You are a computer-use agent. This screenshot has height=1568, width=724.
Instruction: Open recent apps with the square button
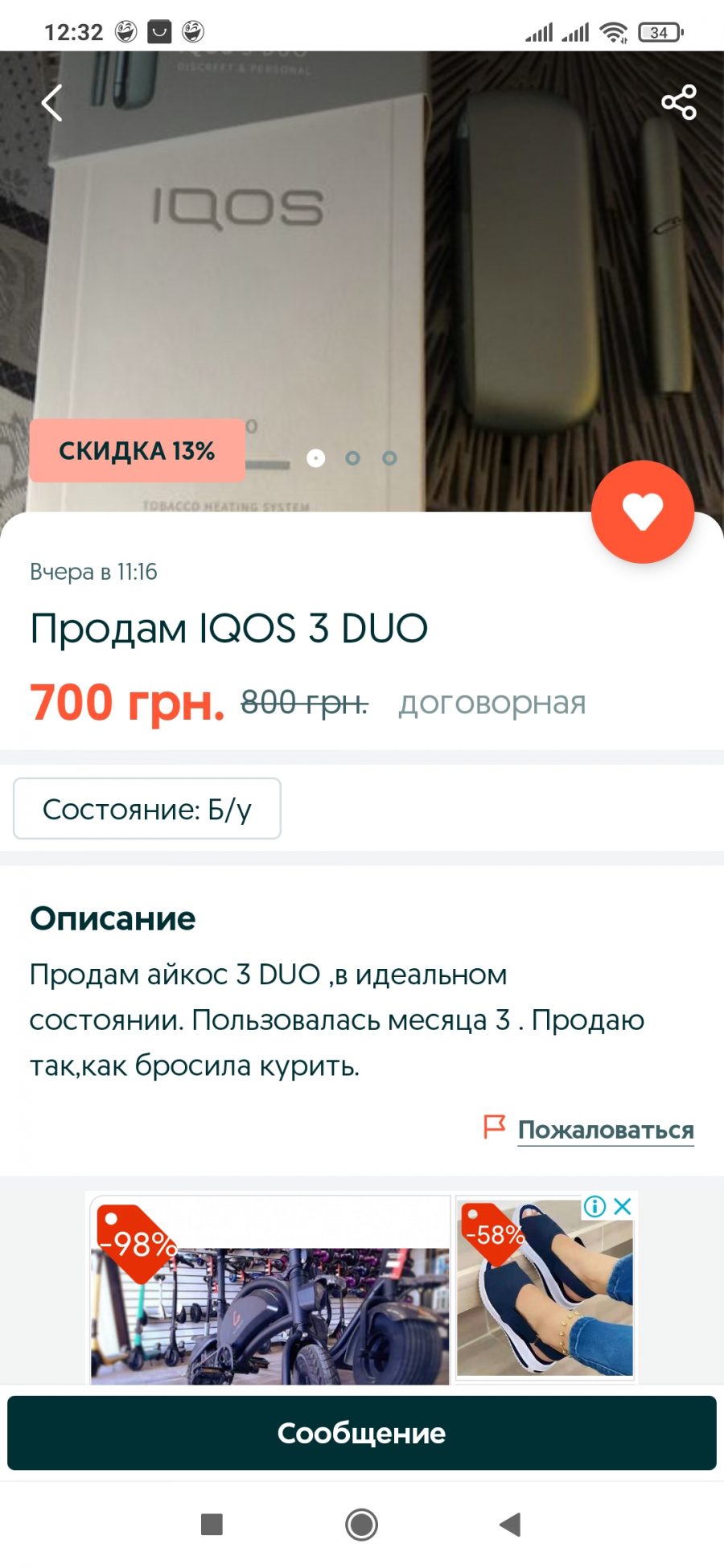[x=212, y=1524]
